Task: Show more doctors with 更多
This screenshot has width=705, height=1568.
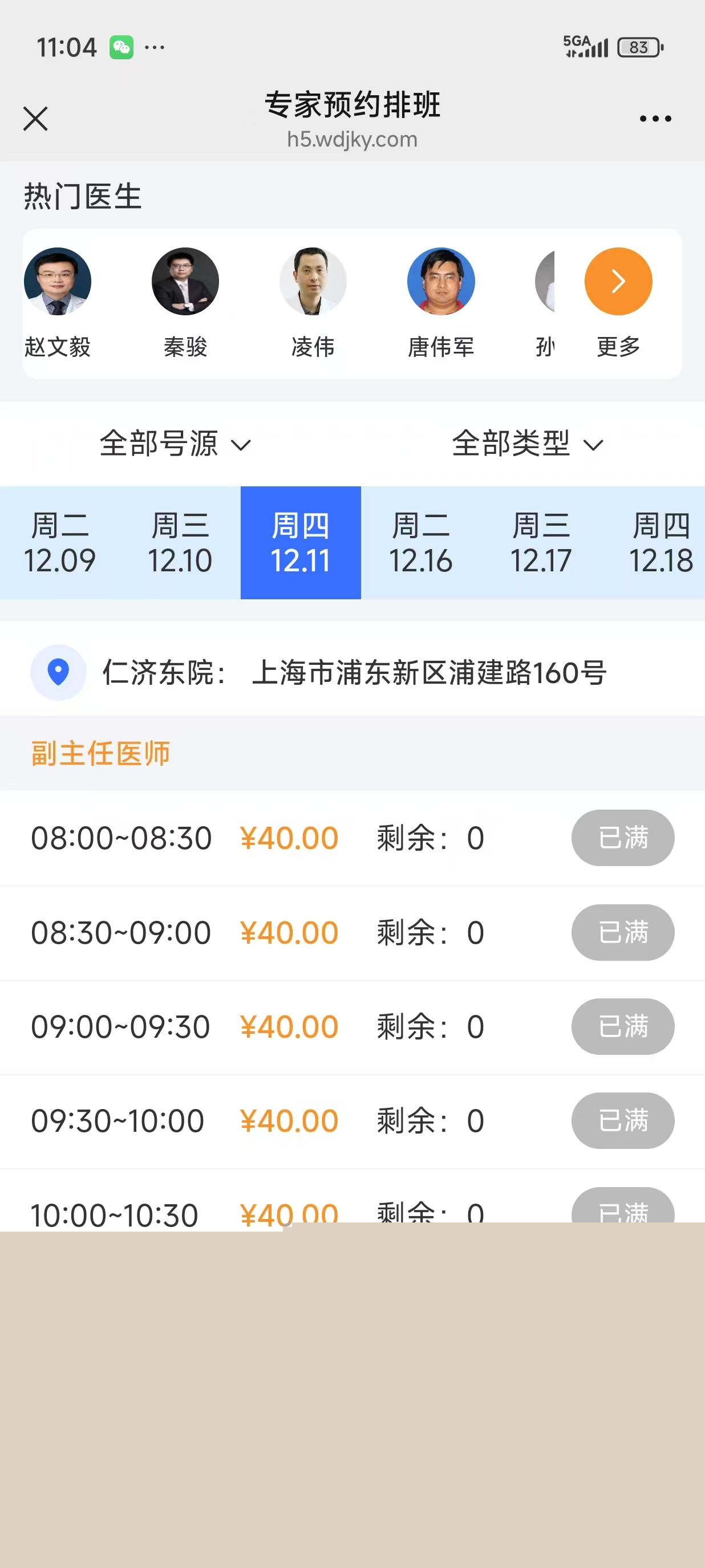Action: tap(618, 282)
